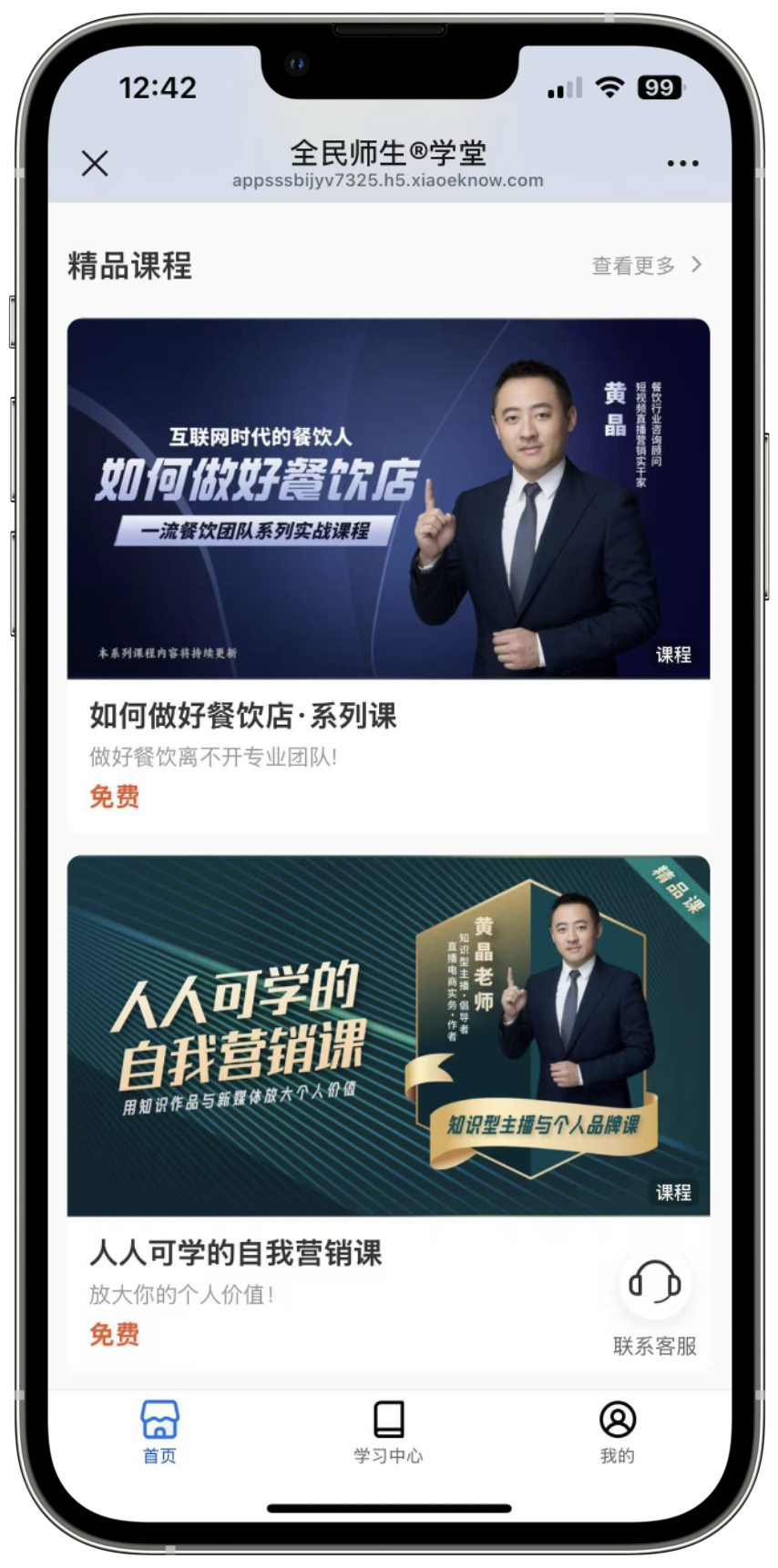The width and height of the screenshot is (778, 1568).
Task: Go to the 我的 tab
Action: 617,1431
